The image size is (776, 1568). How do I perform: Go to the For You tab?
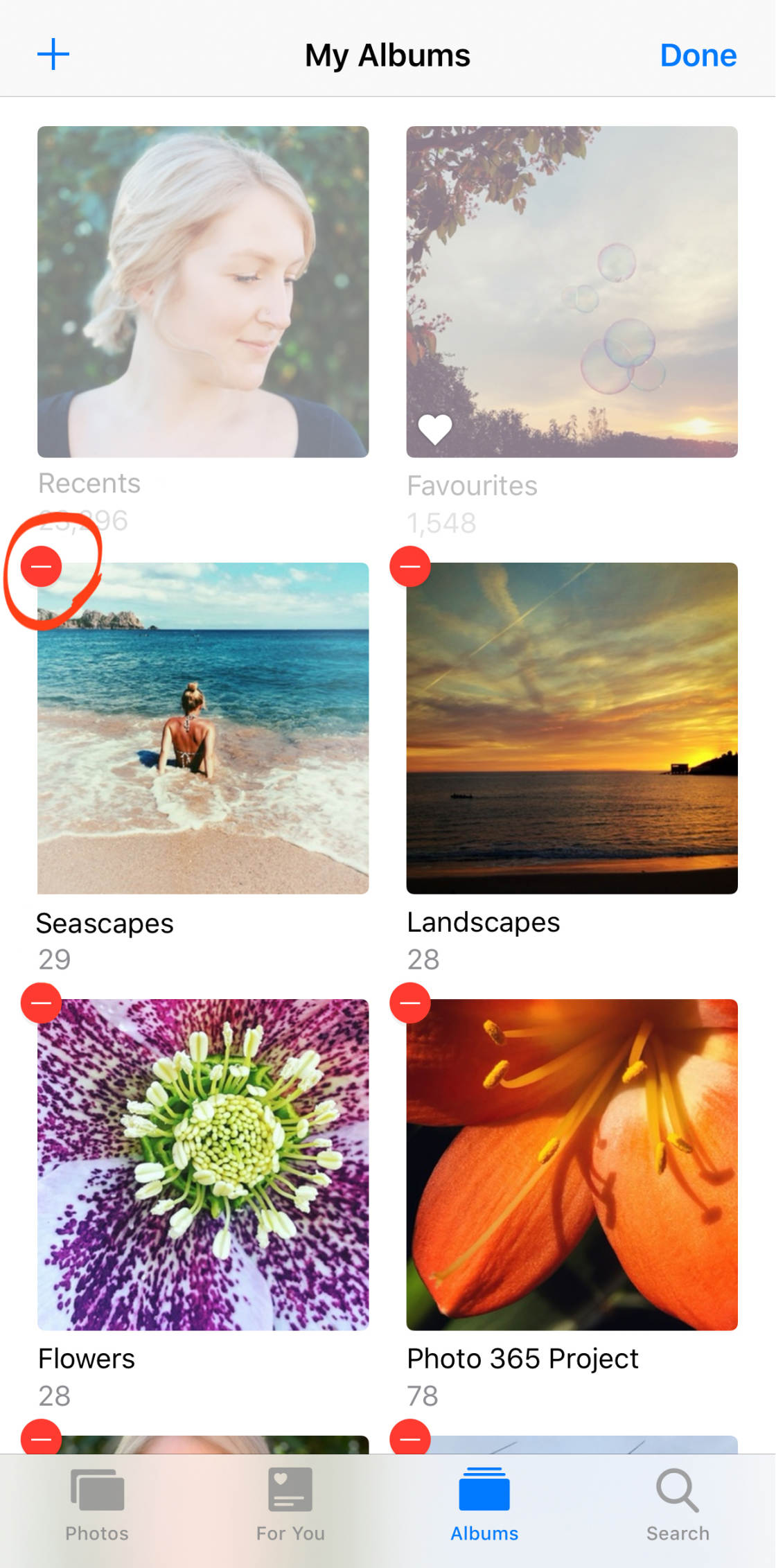tap(290, 1504)
